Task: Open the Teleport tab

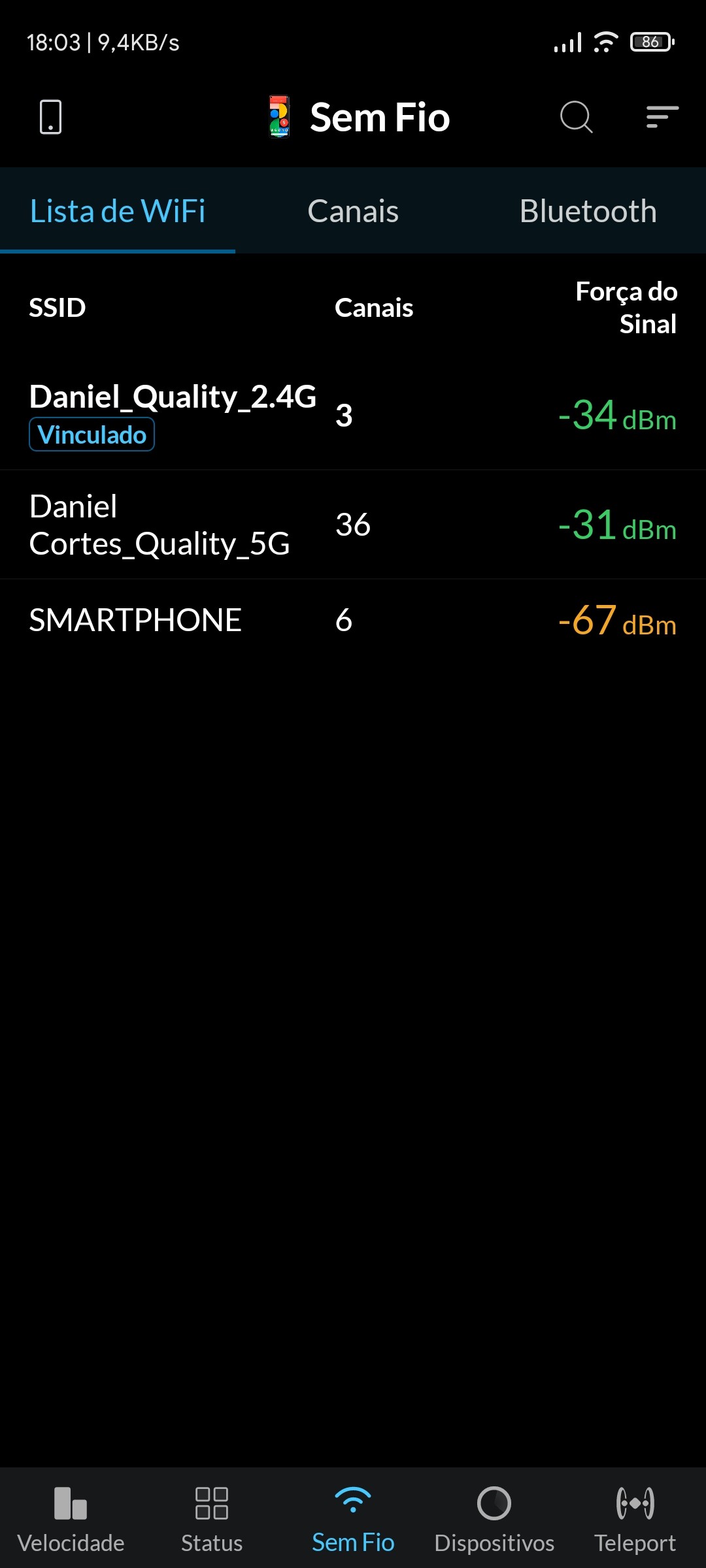Action: click(635, 1518)
